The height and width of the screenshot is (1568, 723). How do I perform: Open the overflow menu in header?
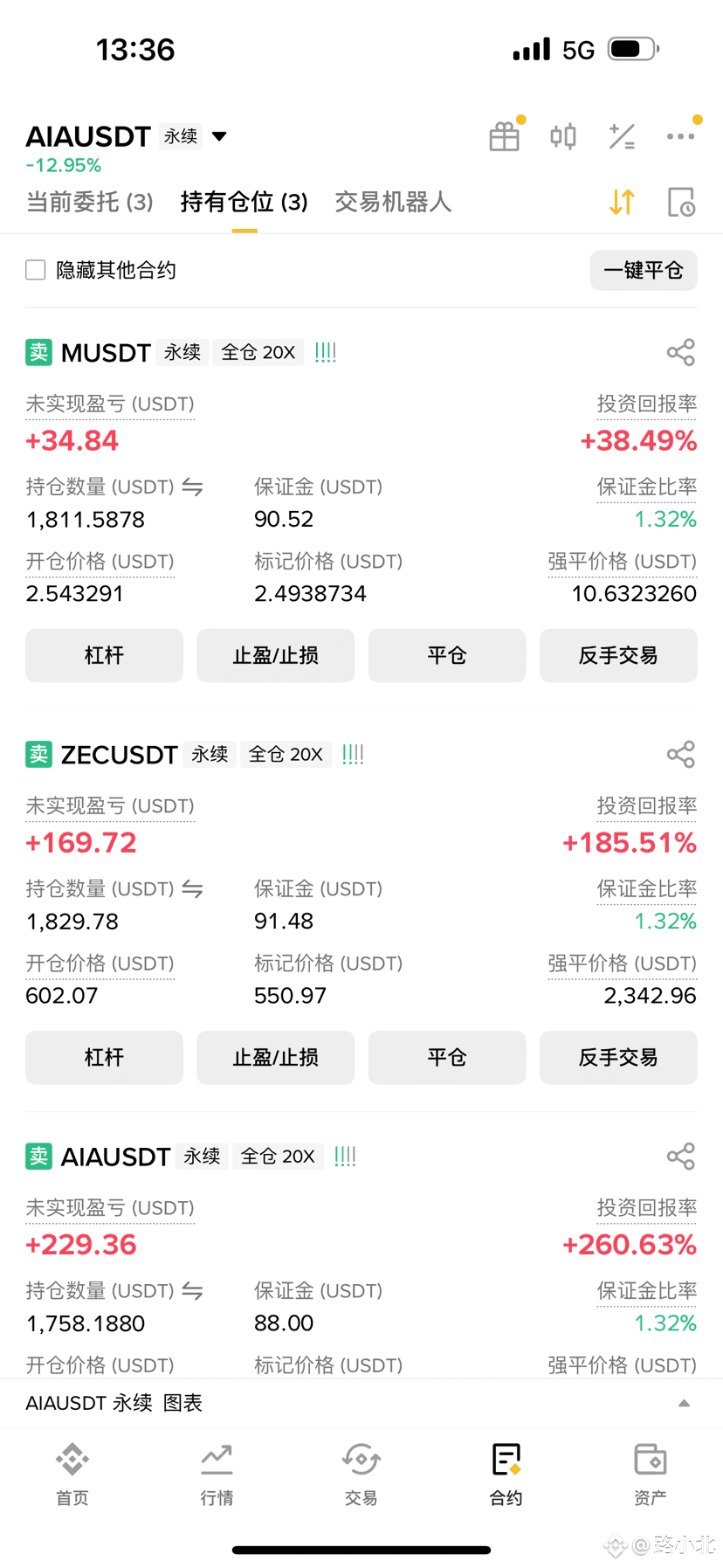(x=680, y=136)
